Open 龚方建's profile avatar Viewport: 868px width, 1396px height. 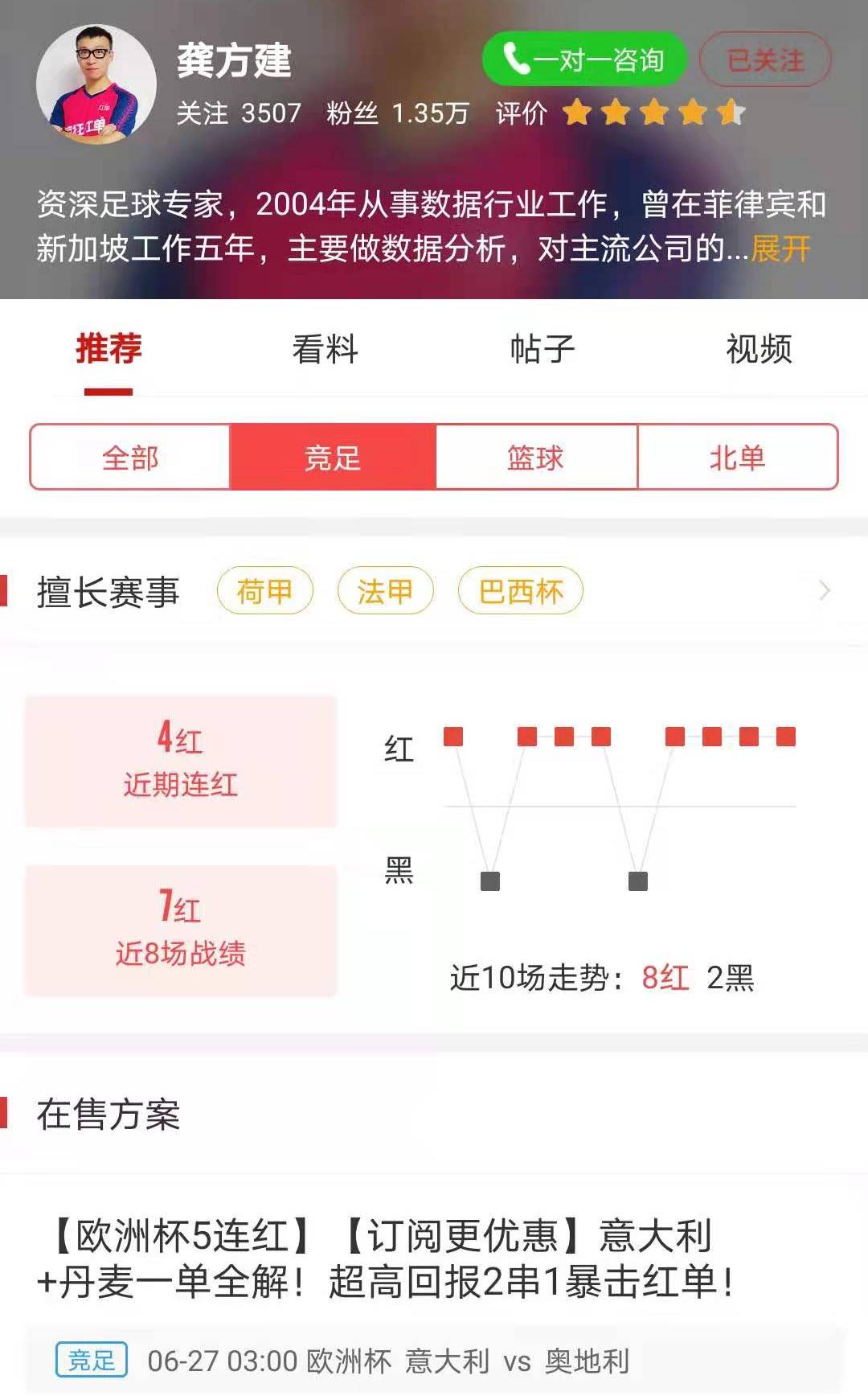tap(96, 84)
